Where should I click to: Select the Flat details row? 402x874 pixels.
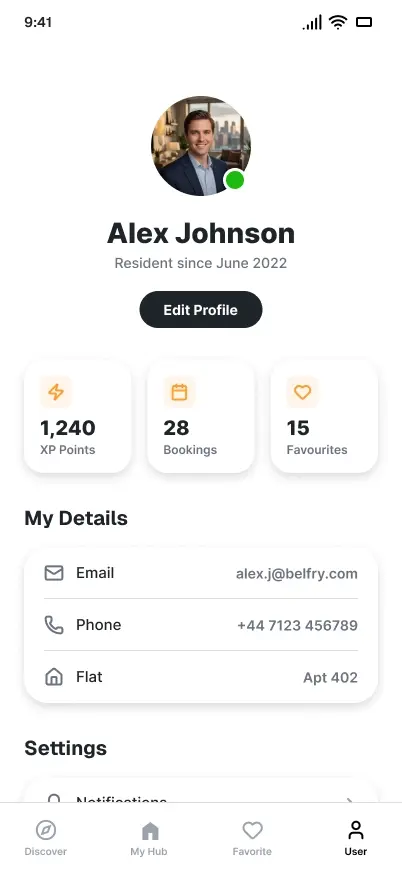(x=201, y=677)
